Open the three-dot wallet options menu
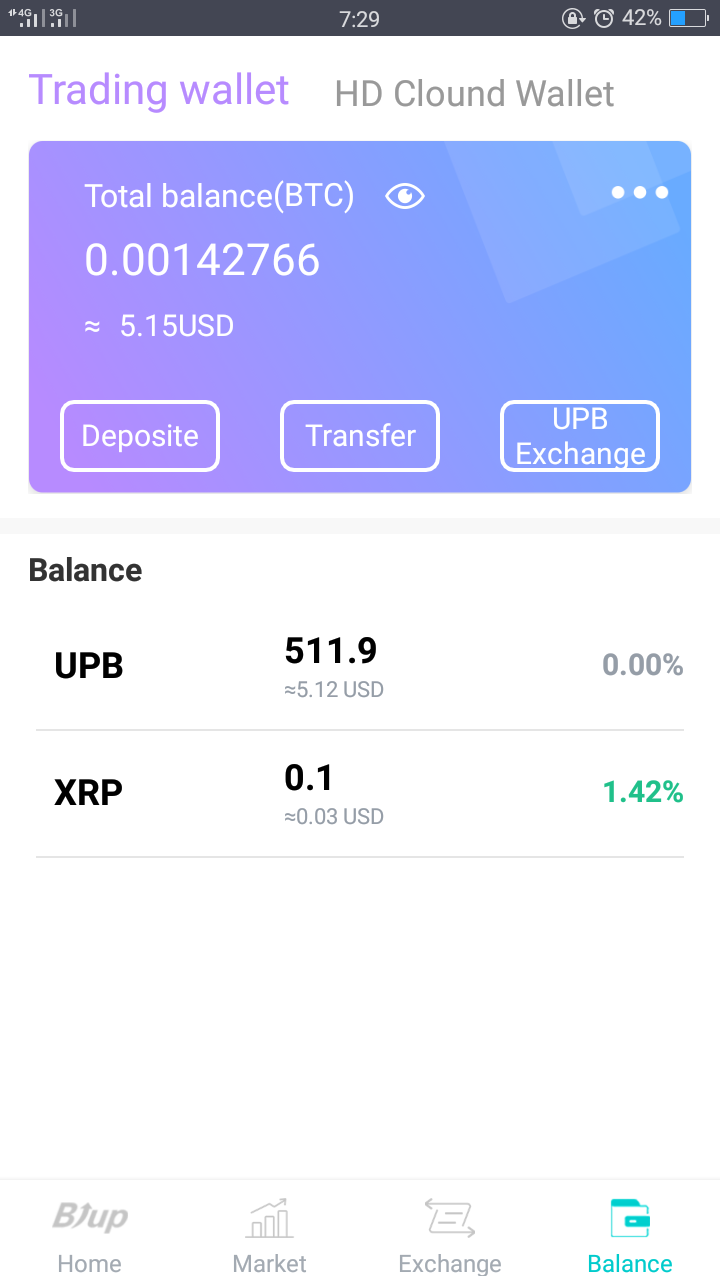 click(639, 193)
